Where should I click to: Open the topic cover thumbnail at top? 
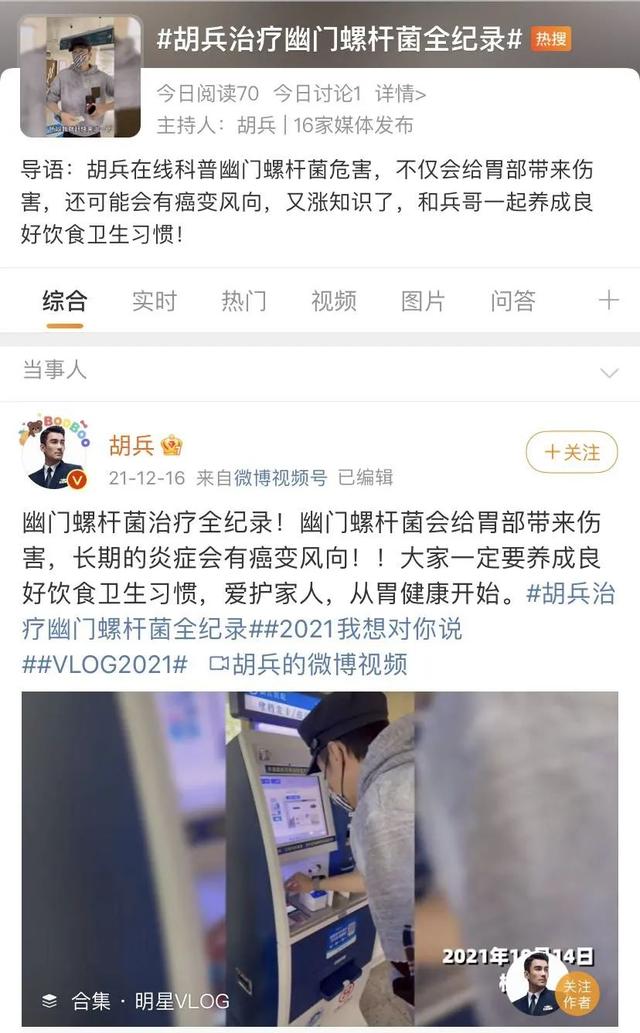pos(81,76)
